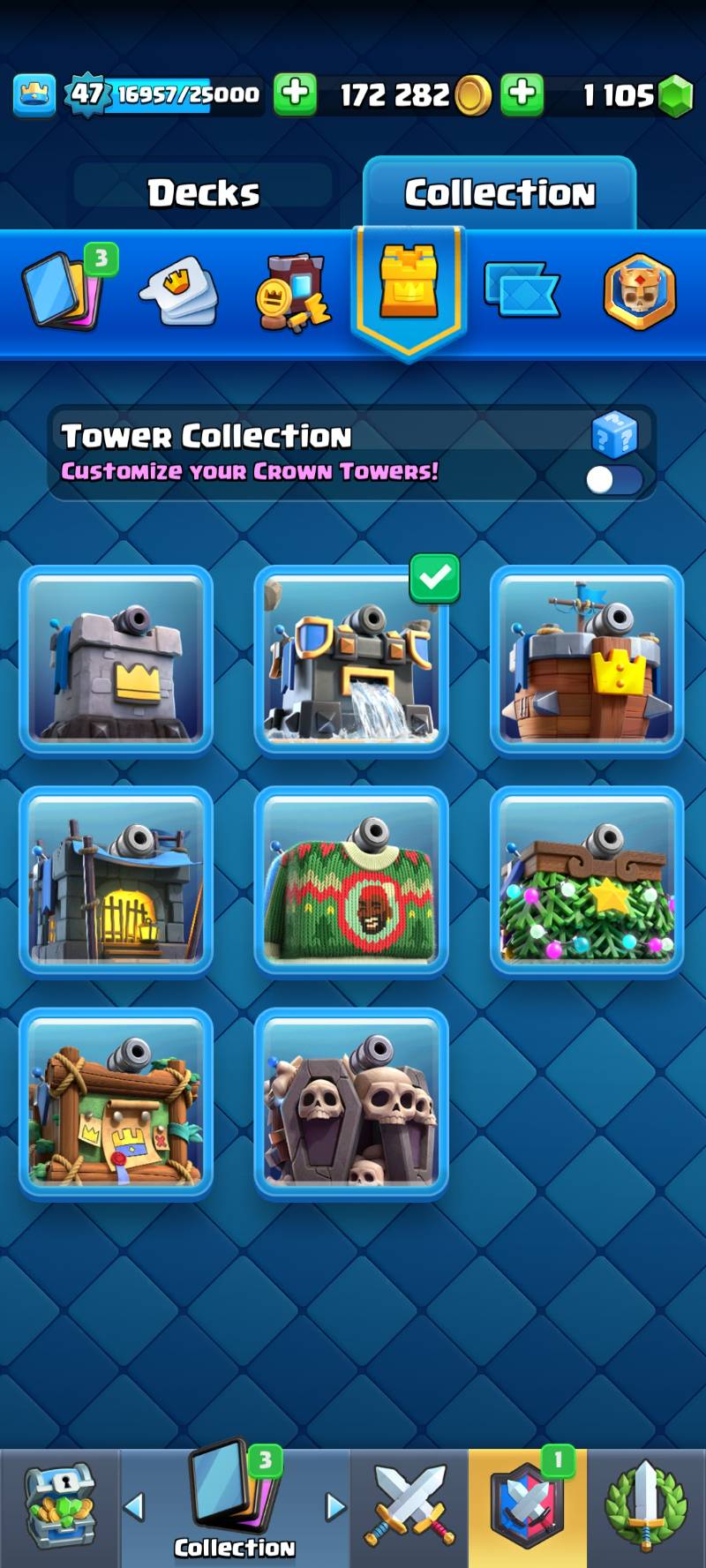Select the Christmas sweater tower skin

coord(351,882)
